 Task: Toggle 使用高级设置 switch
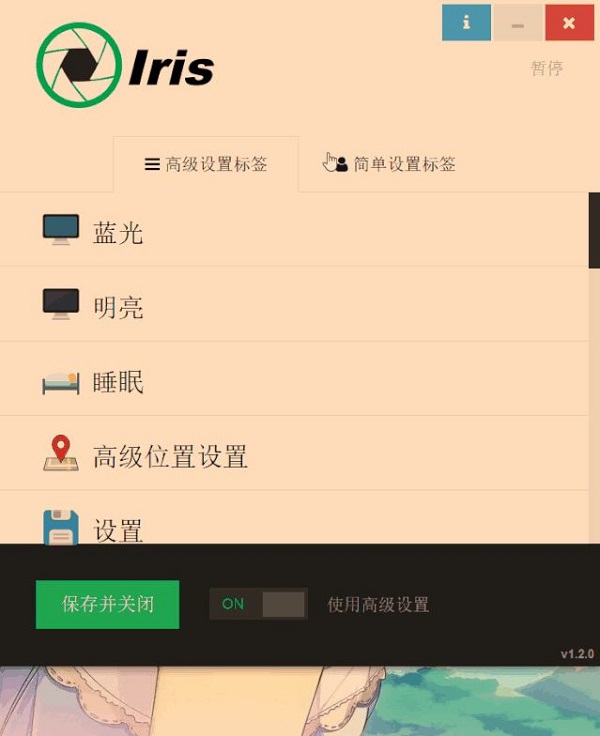click(x=259, y=604)
